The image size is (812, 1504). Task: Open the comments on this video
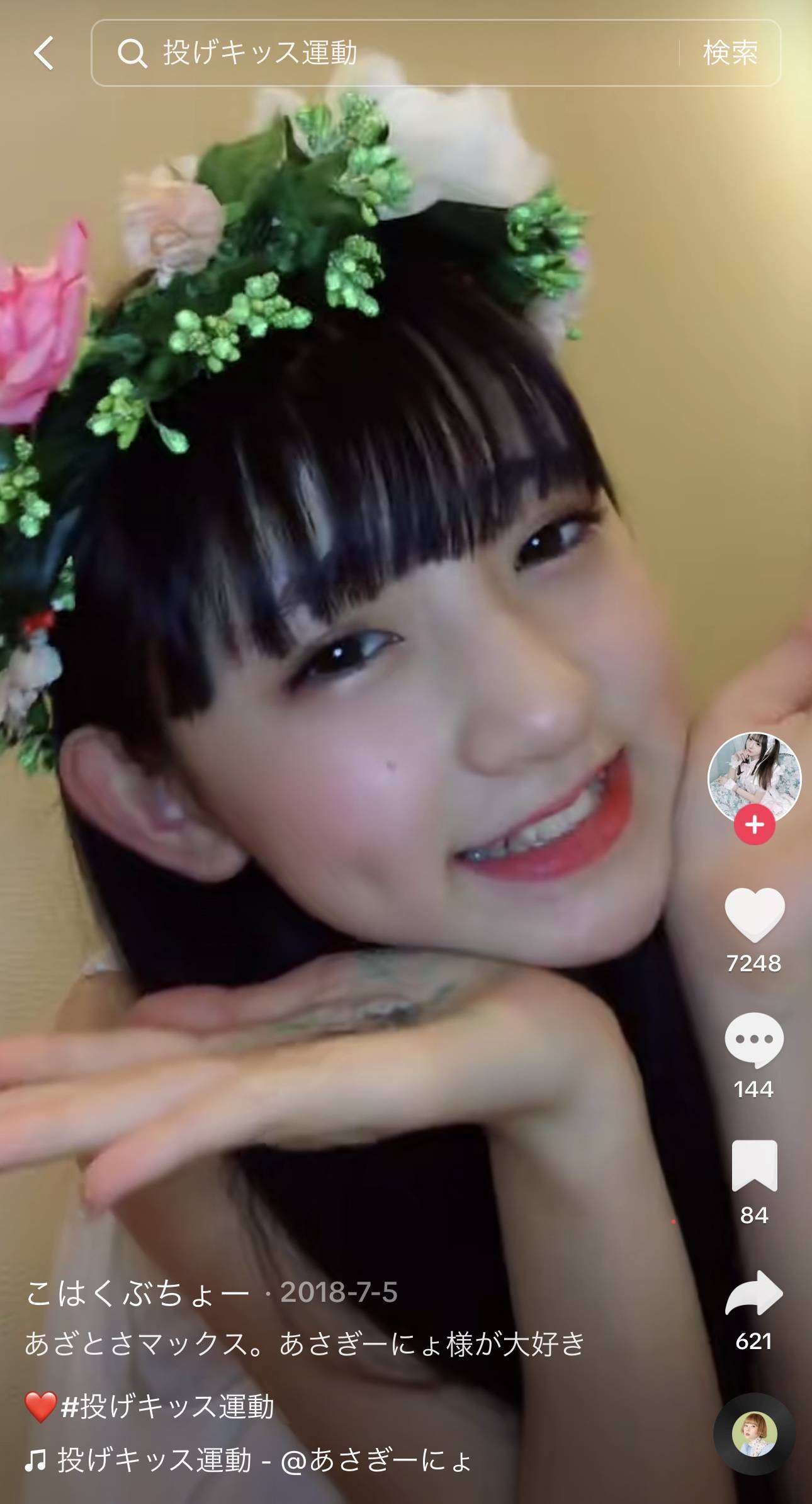point(754,1040)
